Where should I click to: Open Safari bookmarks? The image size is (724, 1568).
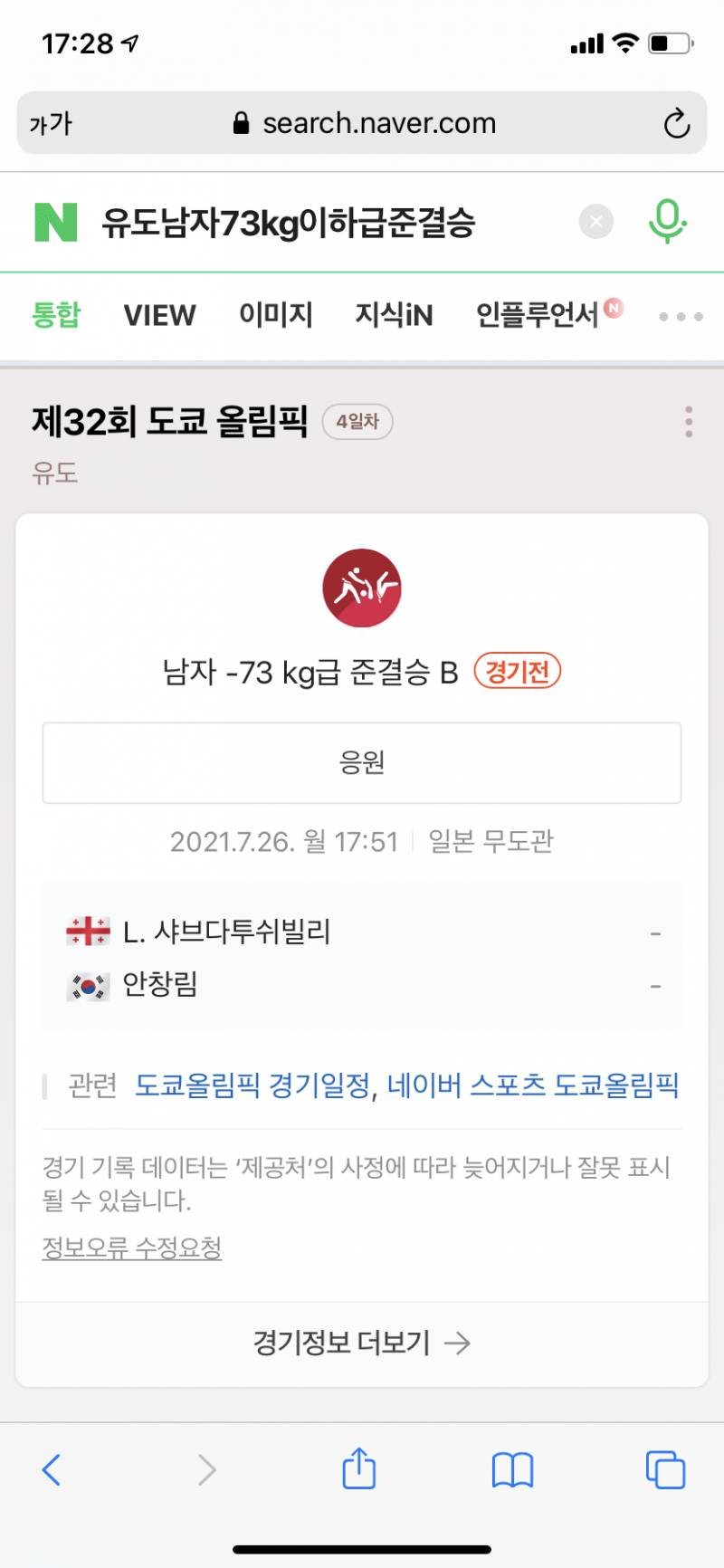tap(512, 1470)
